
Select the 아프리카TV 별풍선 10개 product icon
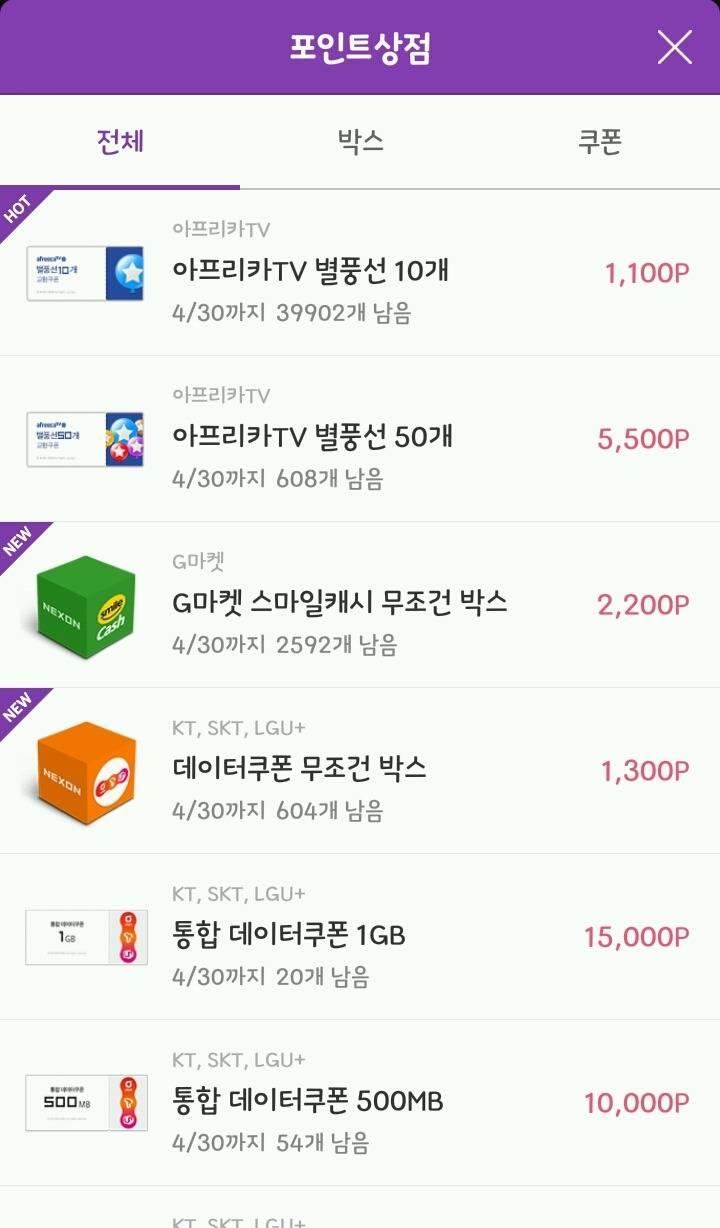[86, 273]
